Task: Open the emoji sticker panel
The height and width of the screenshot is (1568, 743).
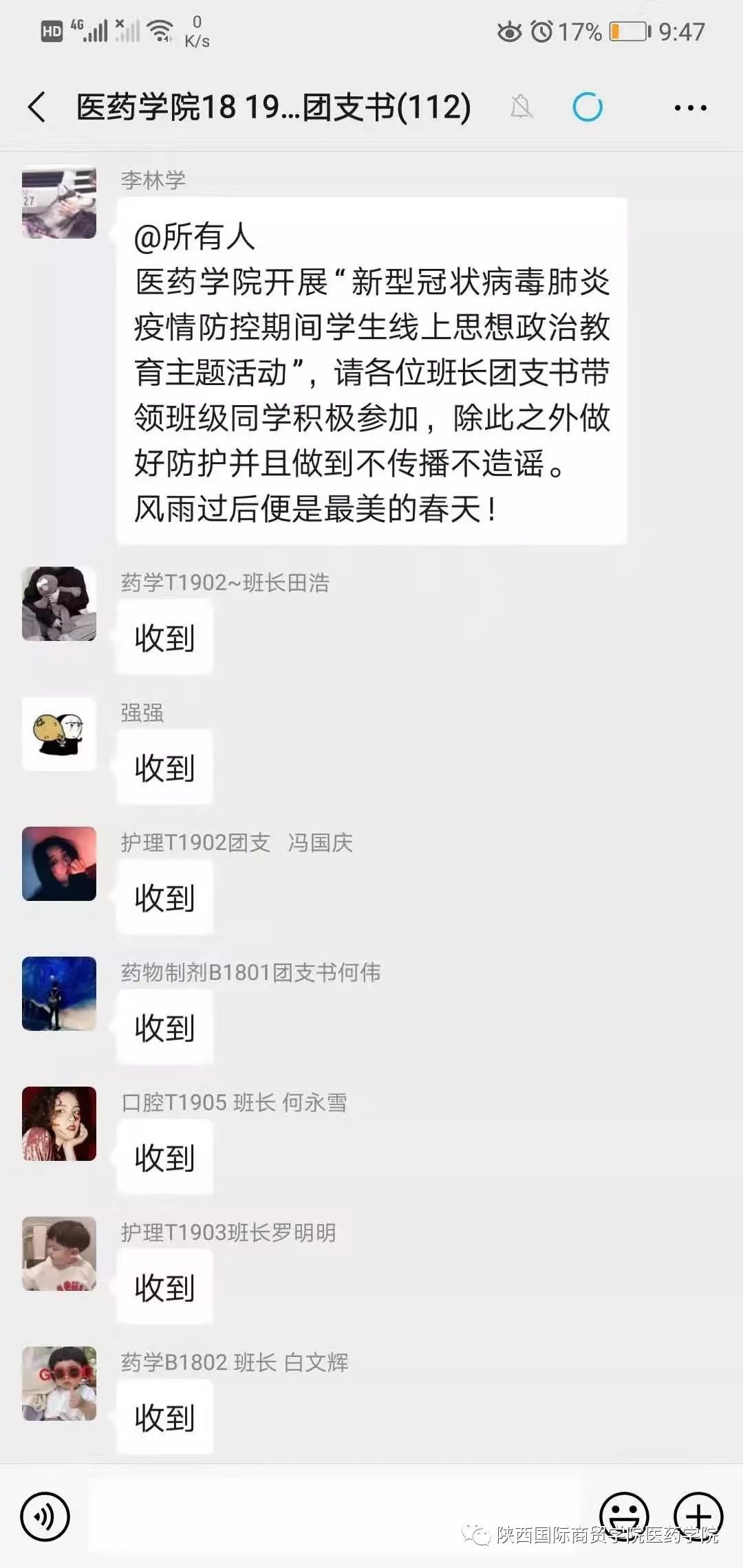Action: [x=624, y=1514]
